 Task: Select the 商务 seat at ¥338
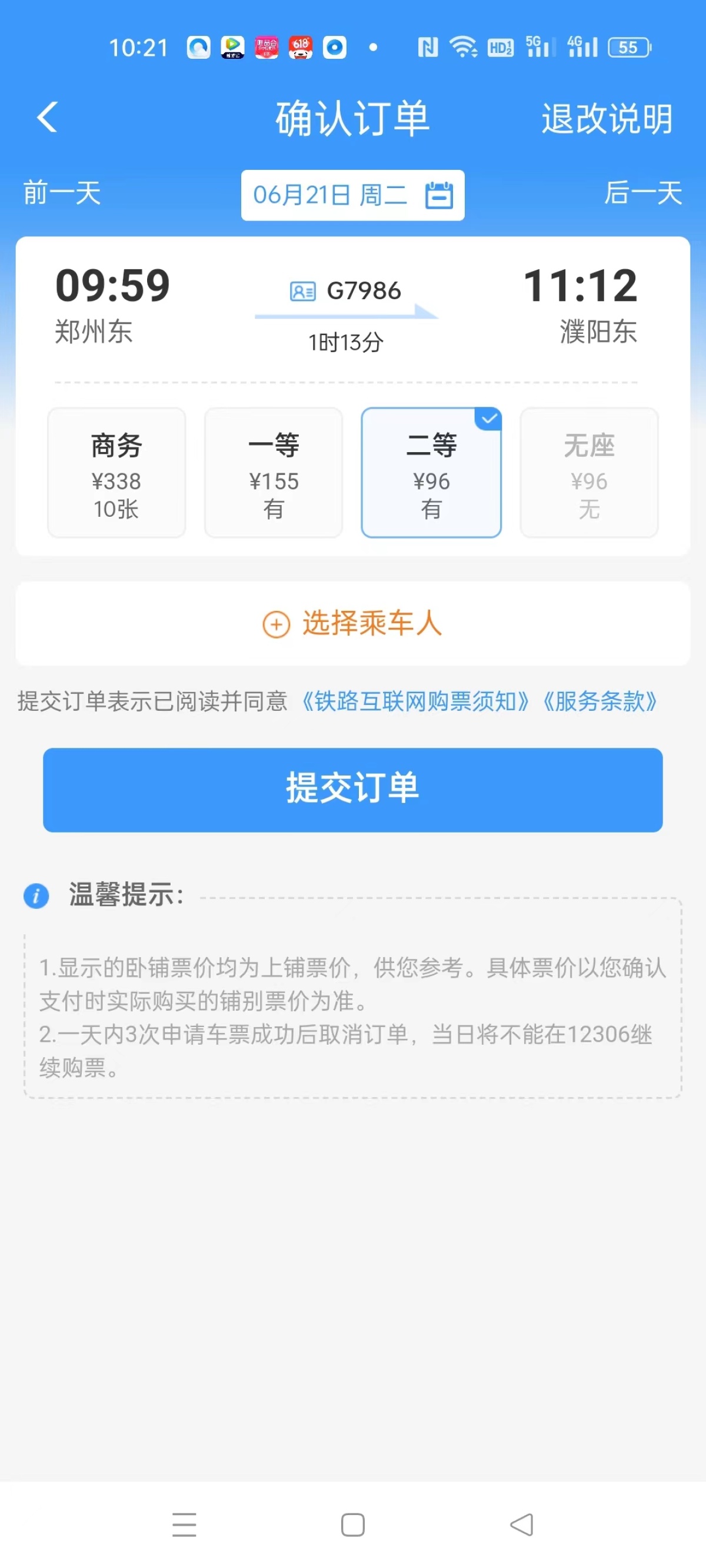coord(116,473)
